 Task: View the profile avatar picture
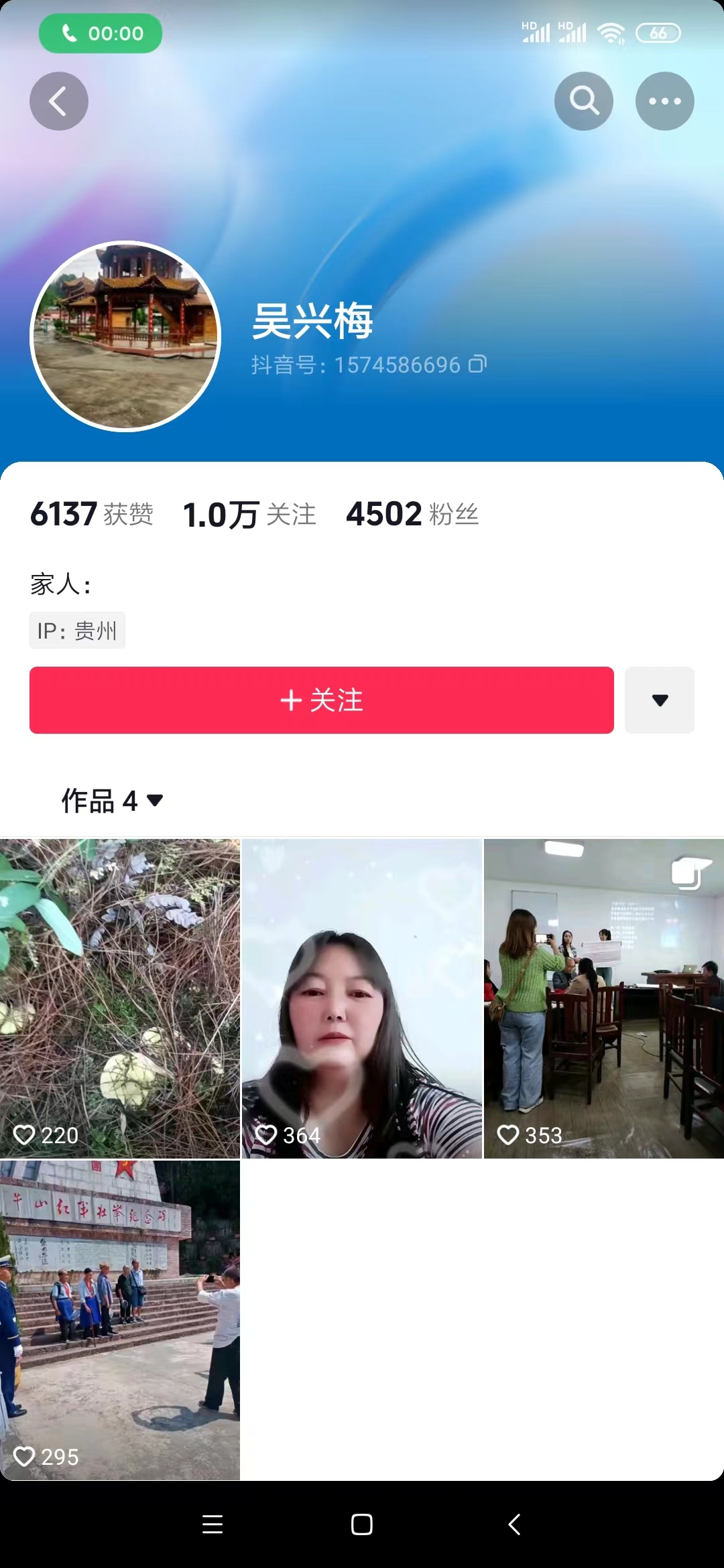(x=126, y=336)
